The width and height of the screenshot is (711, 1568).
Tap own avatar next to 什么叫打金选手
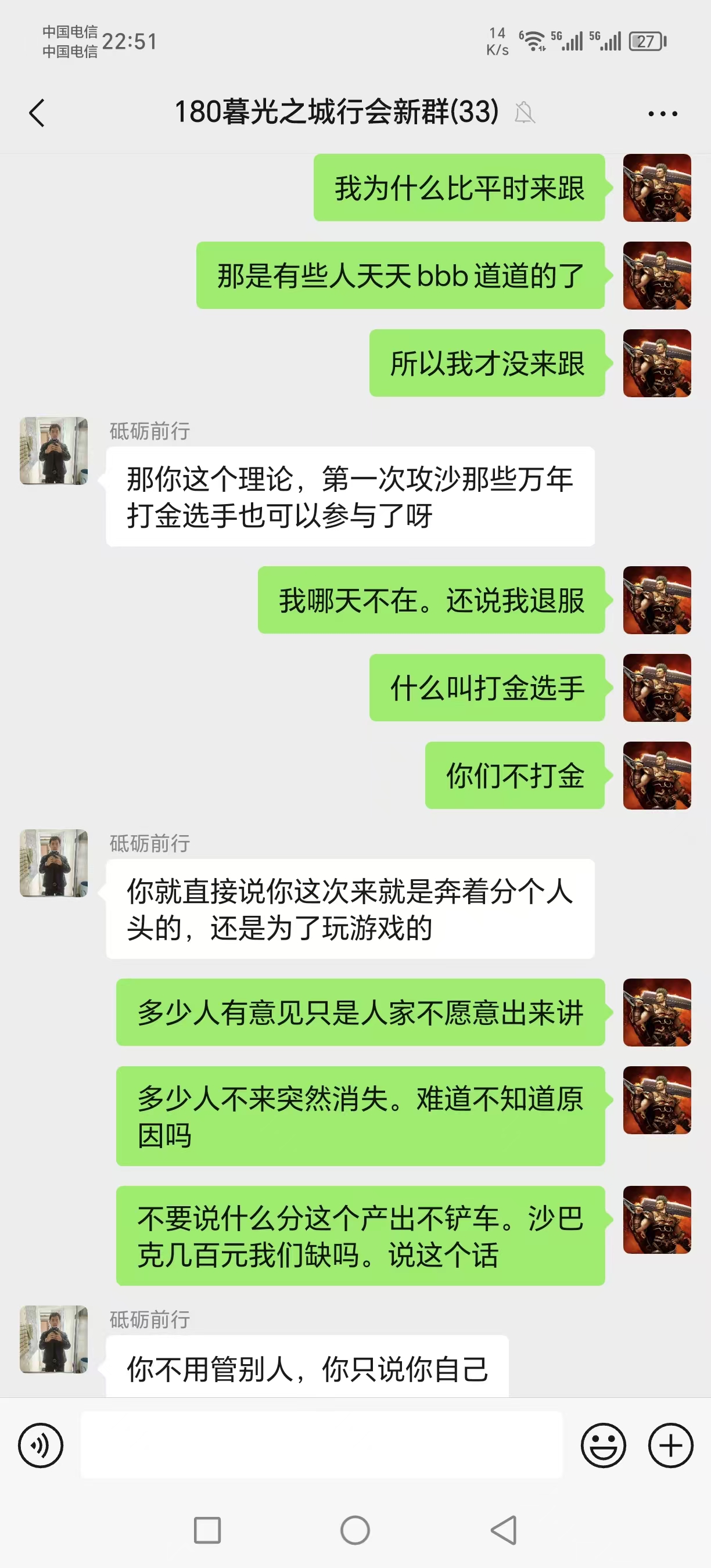pos(657,688)
